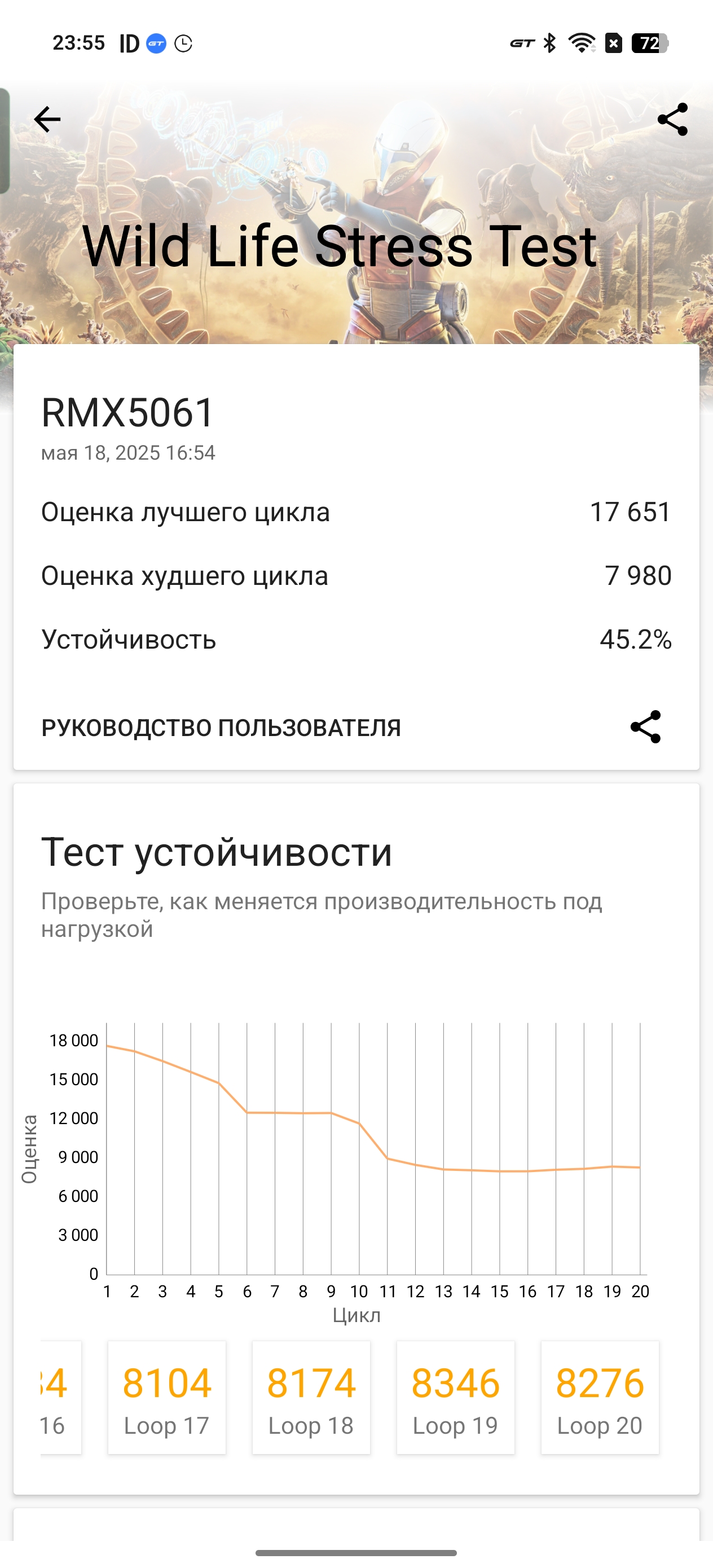Open РУКОВОДСТВО ПОЛЬЗОВАТЕЛЯ
The image size is (713, 1568).
click(x=221, y=728)
